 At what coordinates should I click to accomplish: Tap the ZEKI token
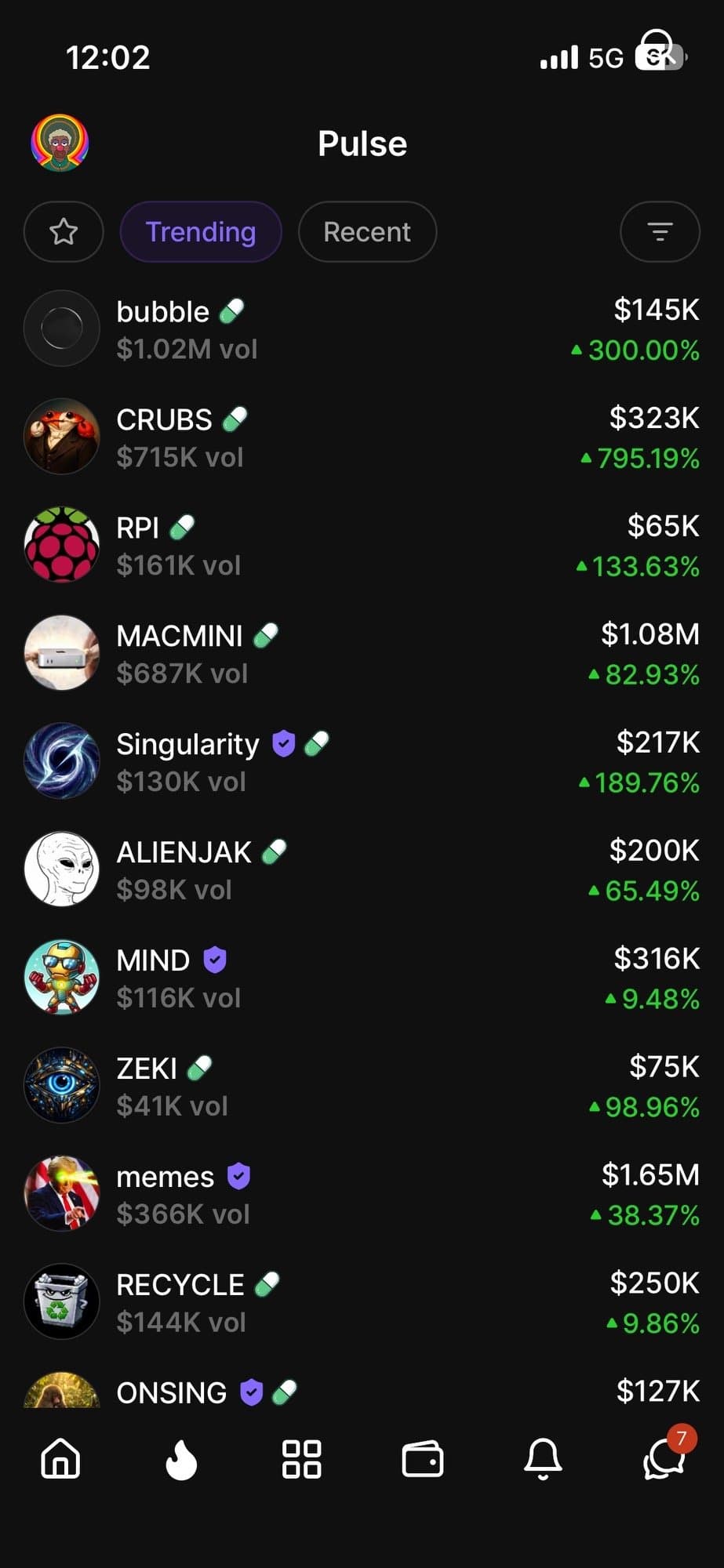(x=361, y=1087)
